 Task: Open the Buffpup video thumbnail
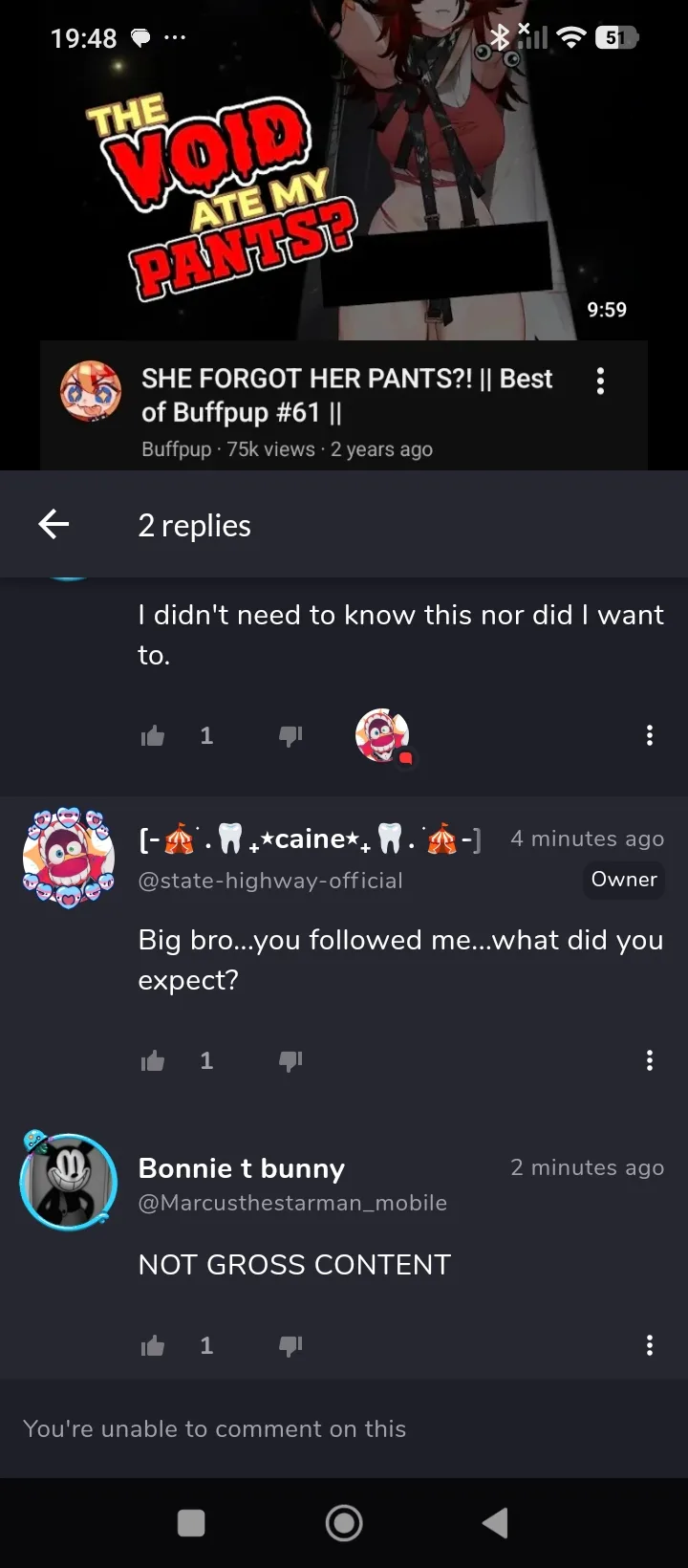point(344,172)
